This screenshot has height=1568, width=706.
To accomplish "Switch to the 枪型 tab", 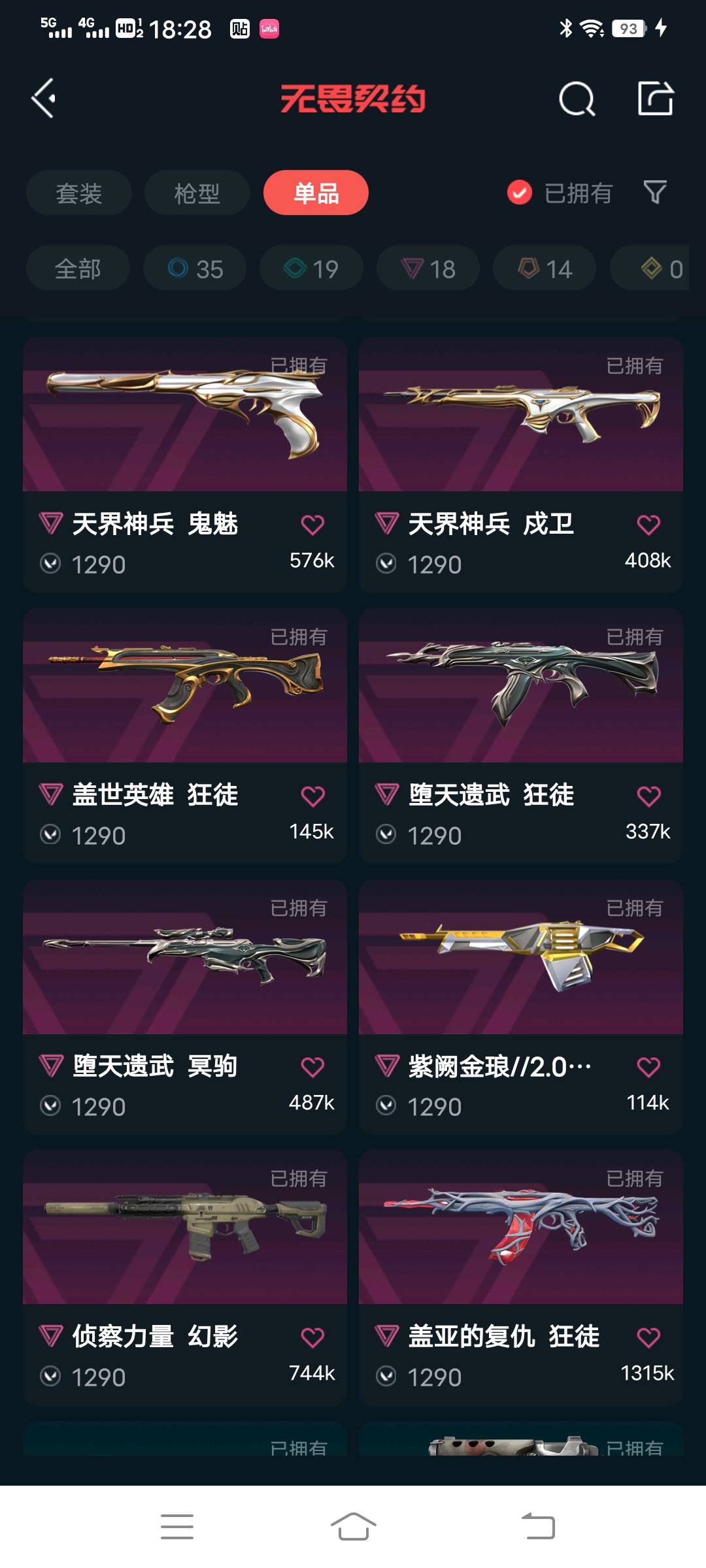I will (197, 193).
